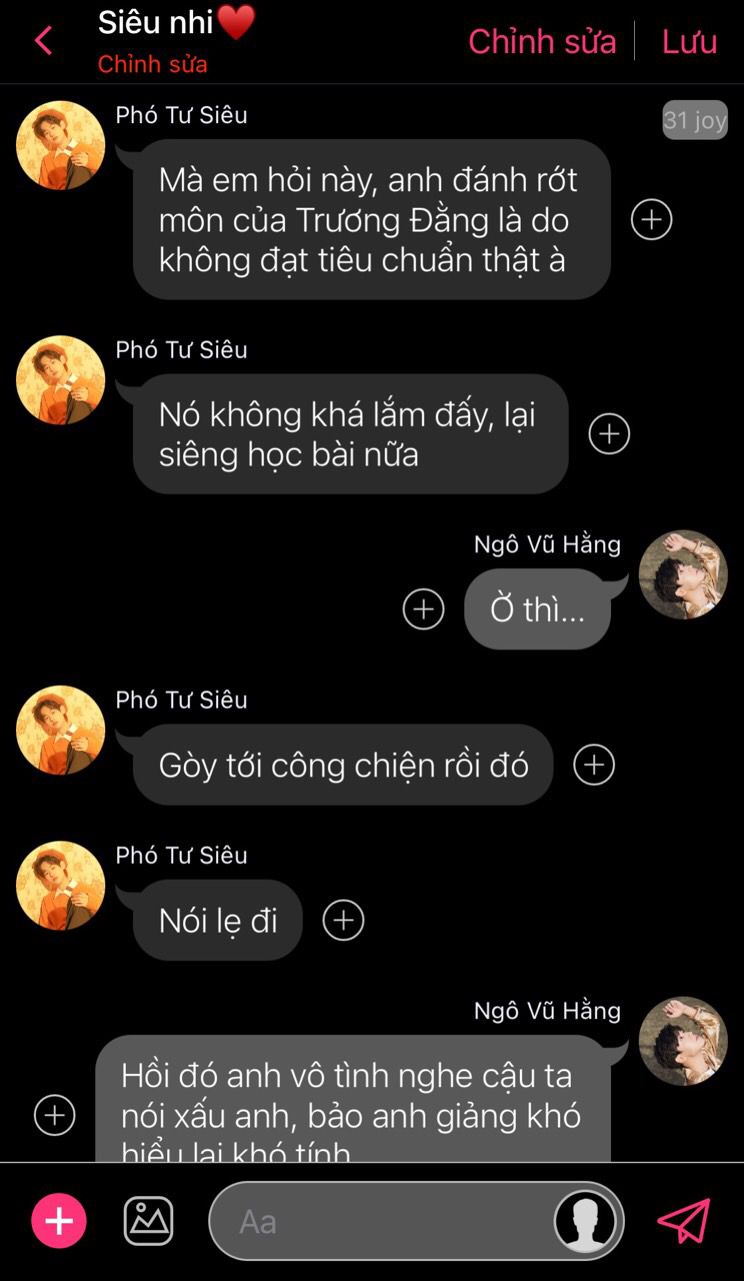Tap plus beside 'Nó không khá lắm đấy' message
The image size is (744, 1281).
[x=609, y=434]
